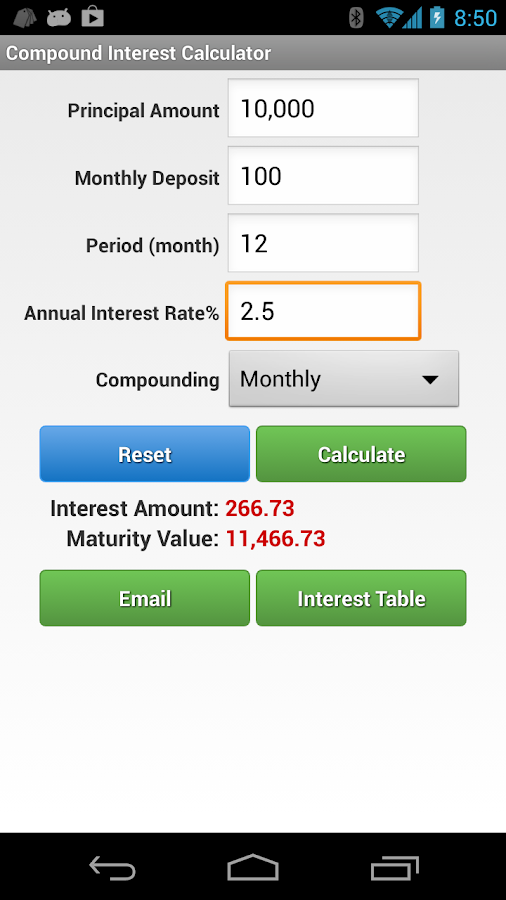Viewport: 506px width, 900px height.
Task: Open the Interest Table
Action: pyautogui.click(x=361, y=598)
